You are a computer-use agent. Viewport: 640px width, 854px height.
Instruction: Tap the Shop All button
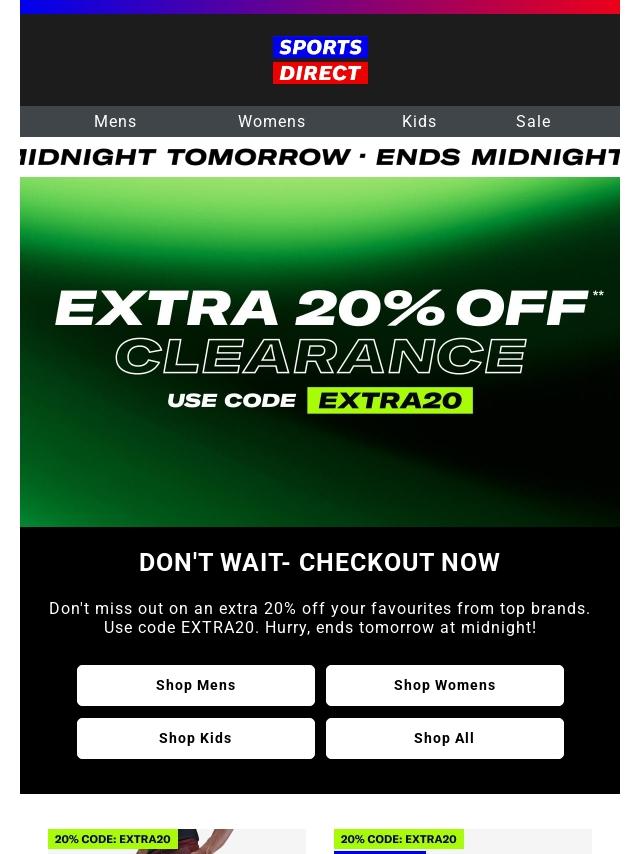pyautogui.click(x=444, y=738)
